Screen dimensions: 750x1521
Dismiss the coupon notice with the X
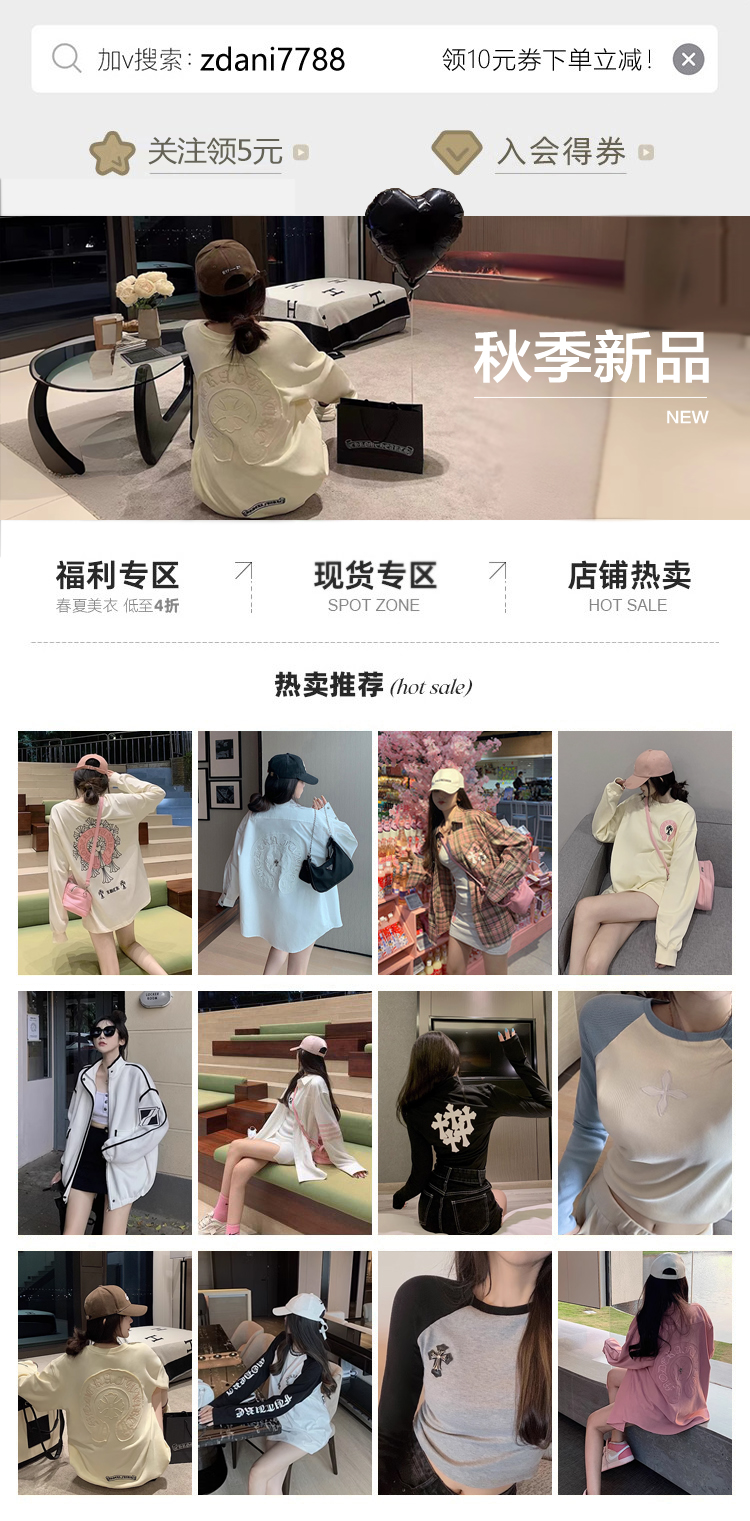click(688, 60)
